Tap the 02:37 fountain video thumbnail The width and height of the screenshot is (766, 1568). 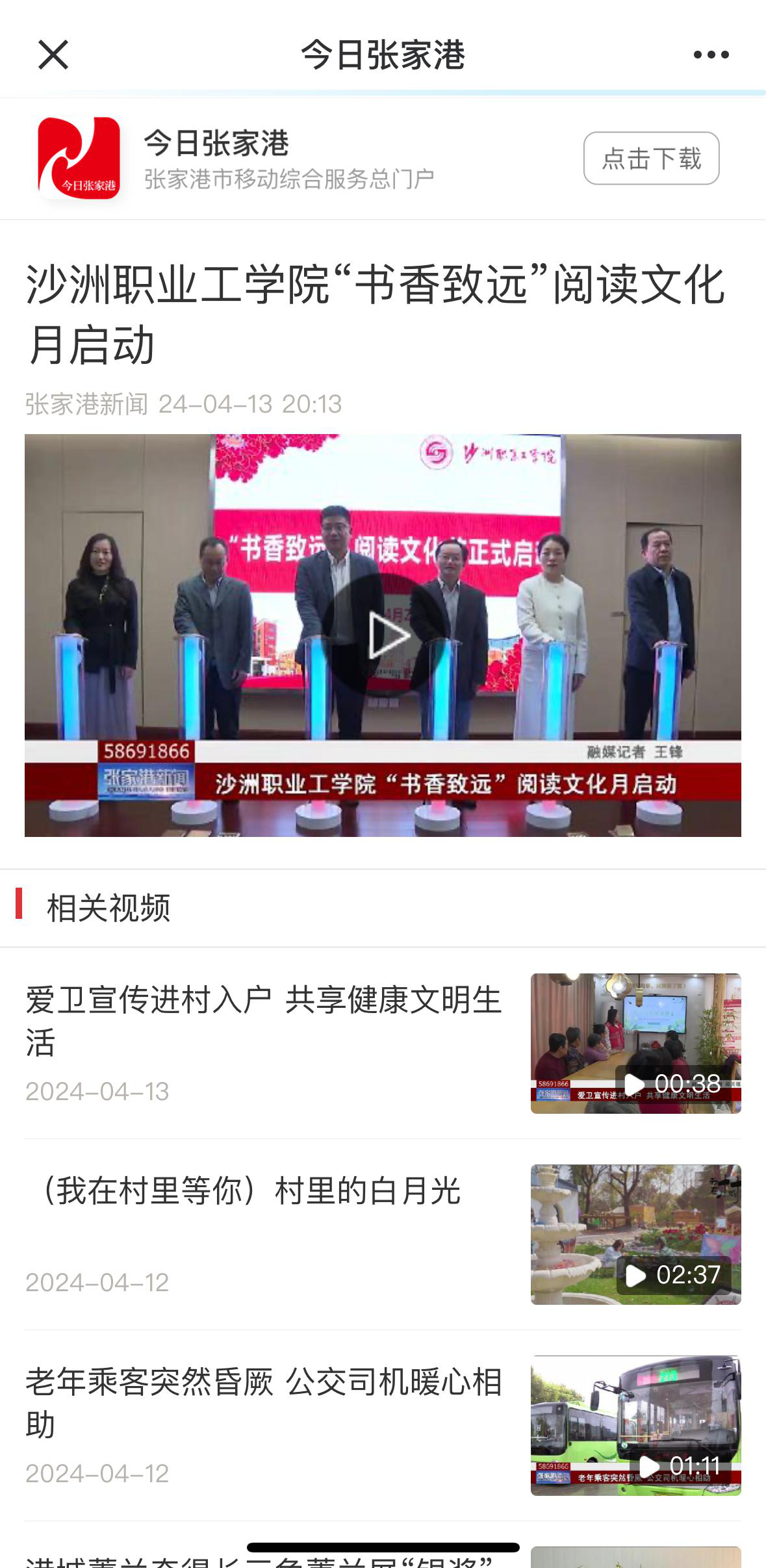[635, 1234]
